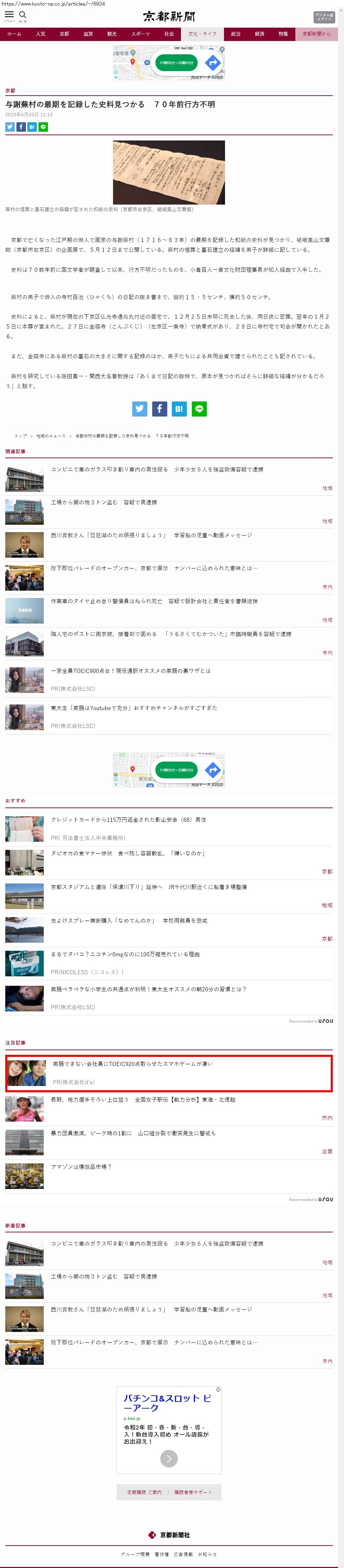Share article via top Twitter icon
344x1568 pixels.
[10, 126]
